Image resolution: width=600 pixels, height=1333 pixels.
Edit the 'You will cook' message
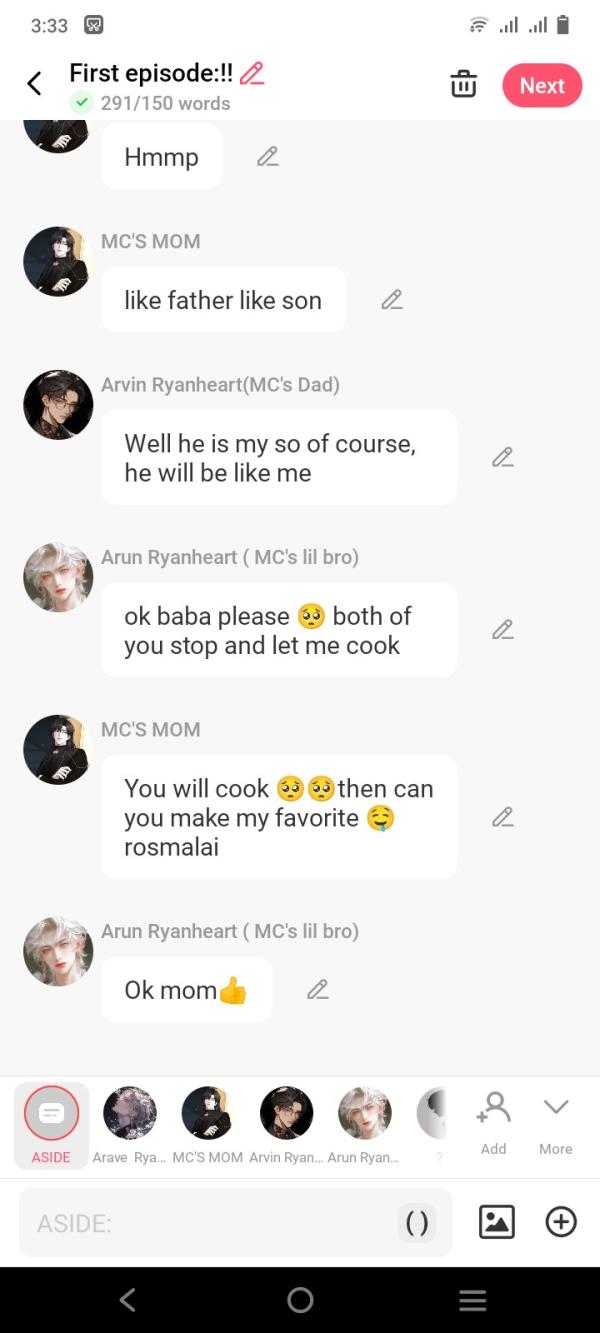click(x=502, y=817)
